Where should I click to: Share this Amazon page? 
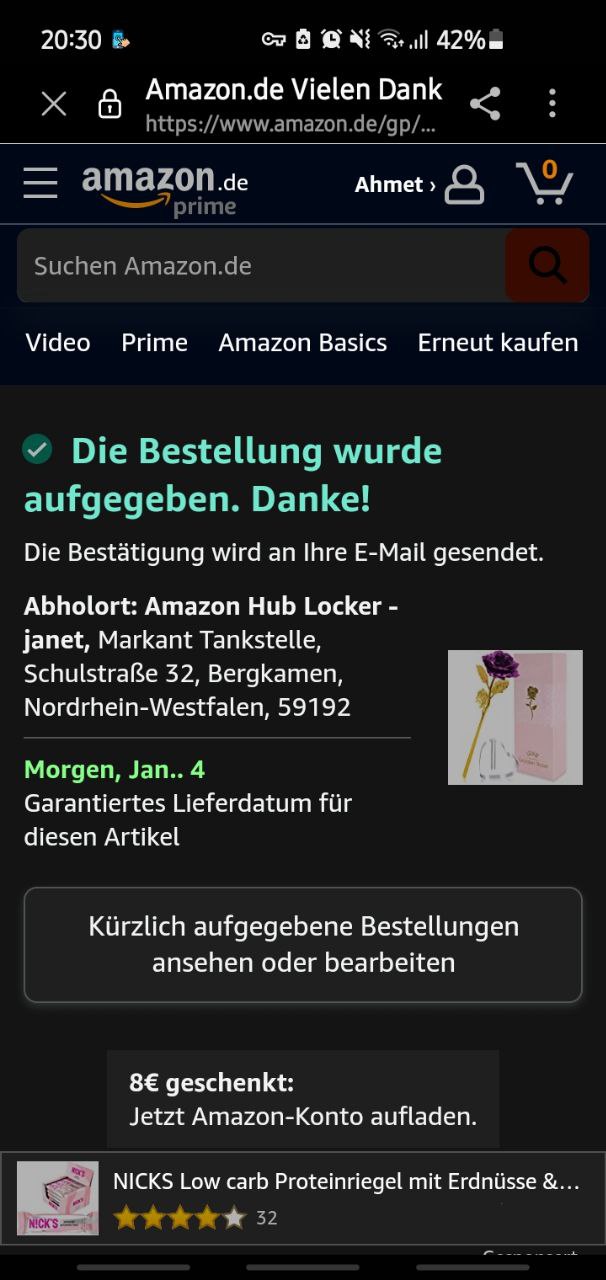pyautogui.click(x=485, y=103)
